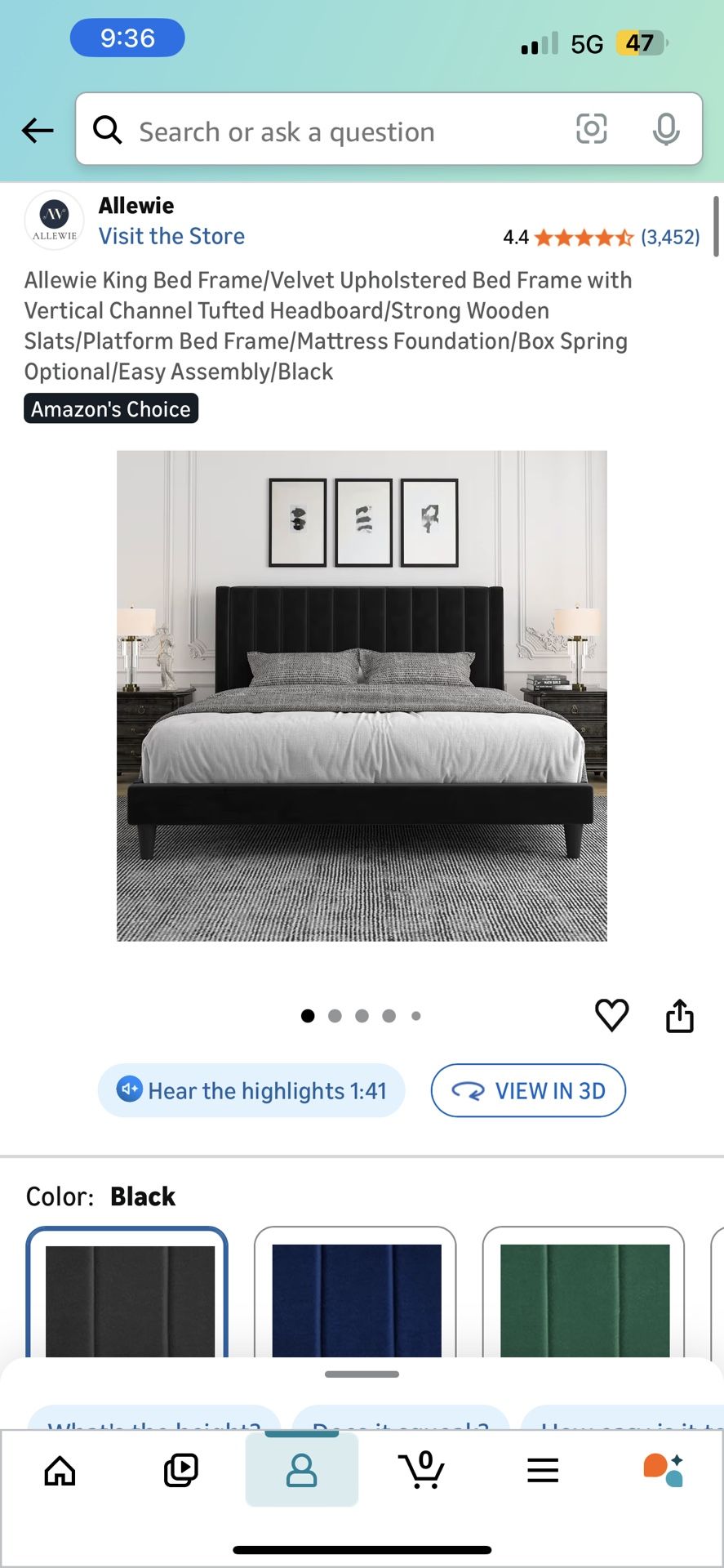
Task: Go to the Home tab
Action: 60,1471
